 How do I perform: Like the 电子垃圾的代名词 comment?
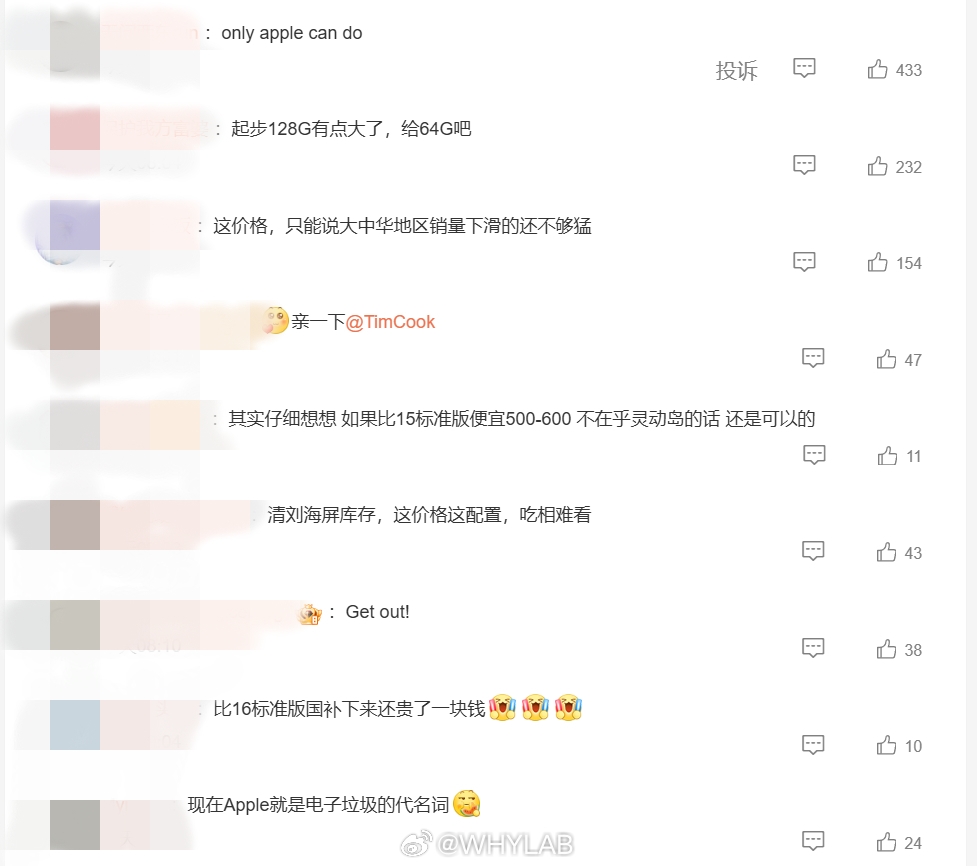pyautogui.click(x=887, y=842)
